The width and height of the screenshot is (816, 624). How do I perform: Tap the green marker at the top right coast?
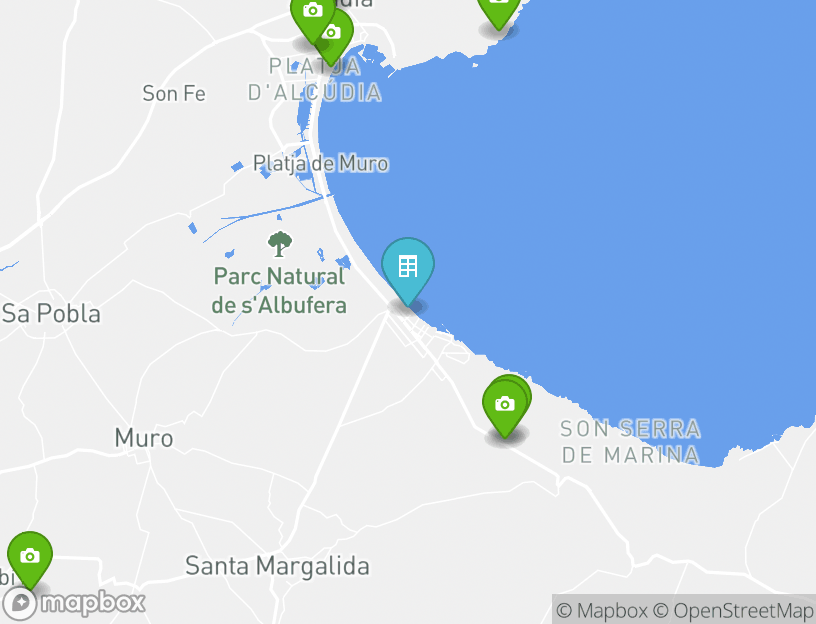(498, 9)
